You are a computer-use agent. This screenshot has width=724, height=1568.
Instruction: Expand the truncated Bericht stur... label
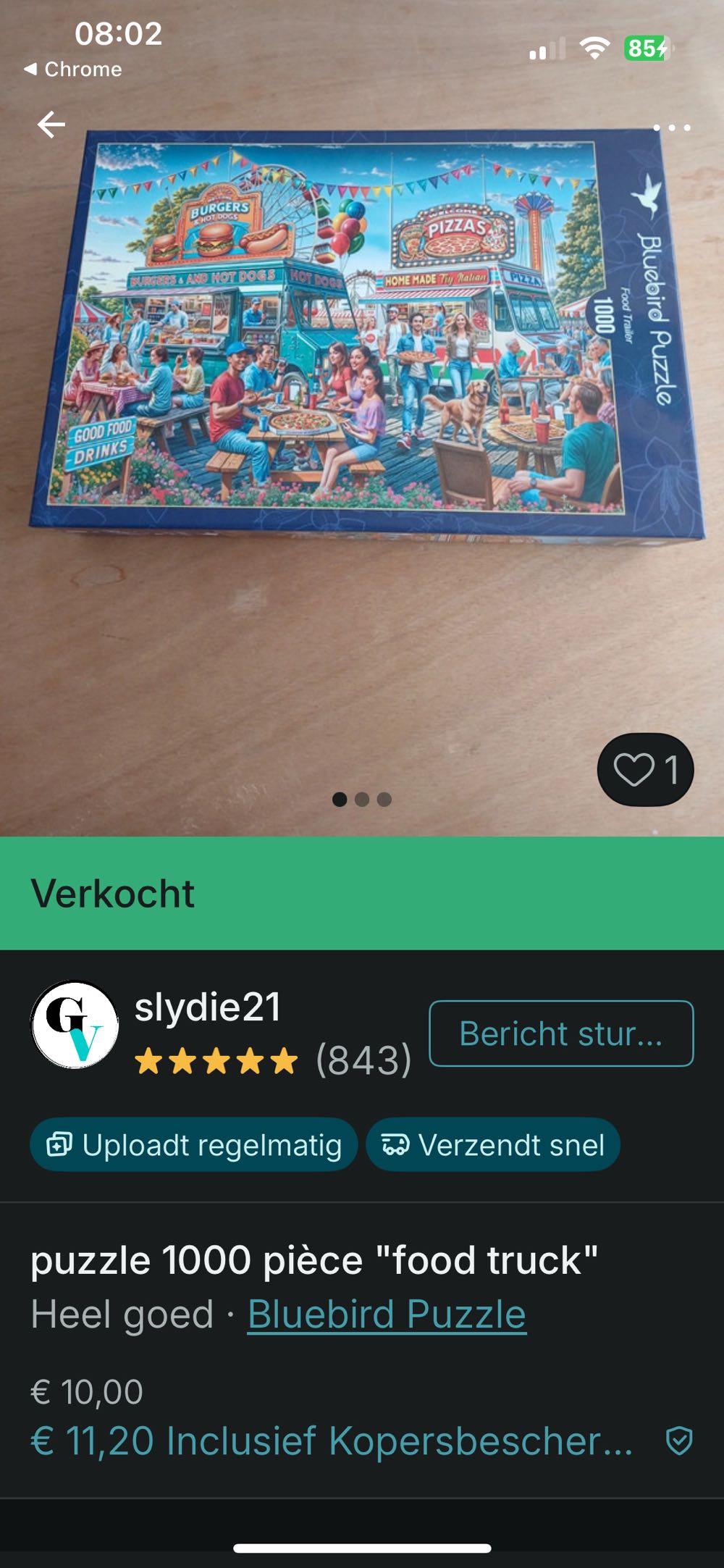click(x=563, y=1034)
